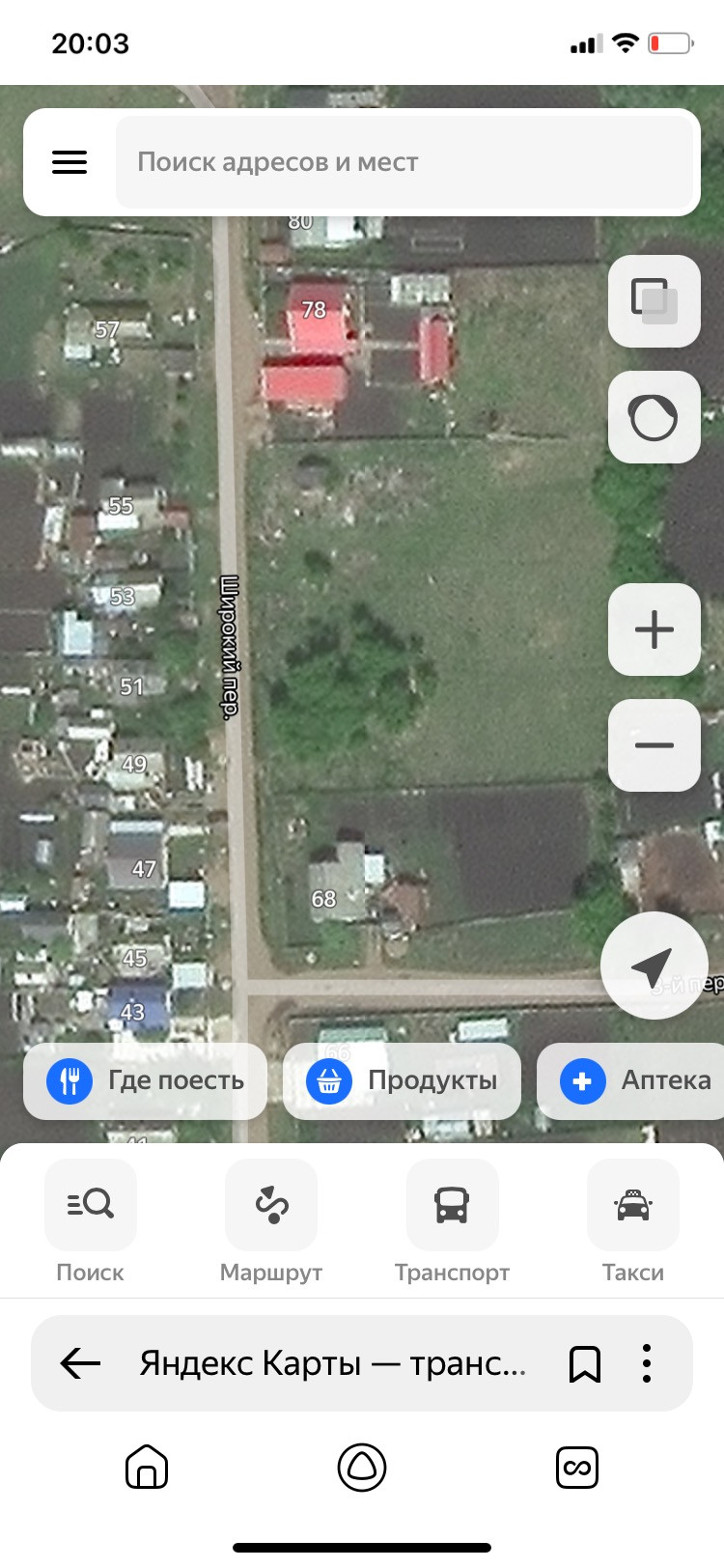Tap the address and places search field
The width and height of the screenshot is (724, 1568).
tap(405, 162)
